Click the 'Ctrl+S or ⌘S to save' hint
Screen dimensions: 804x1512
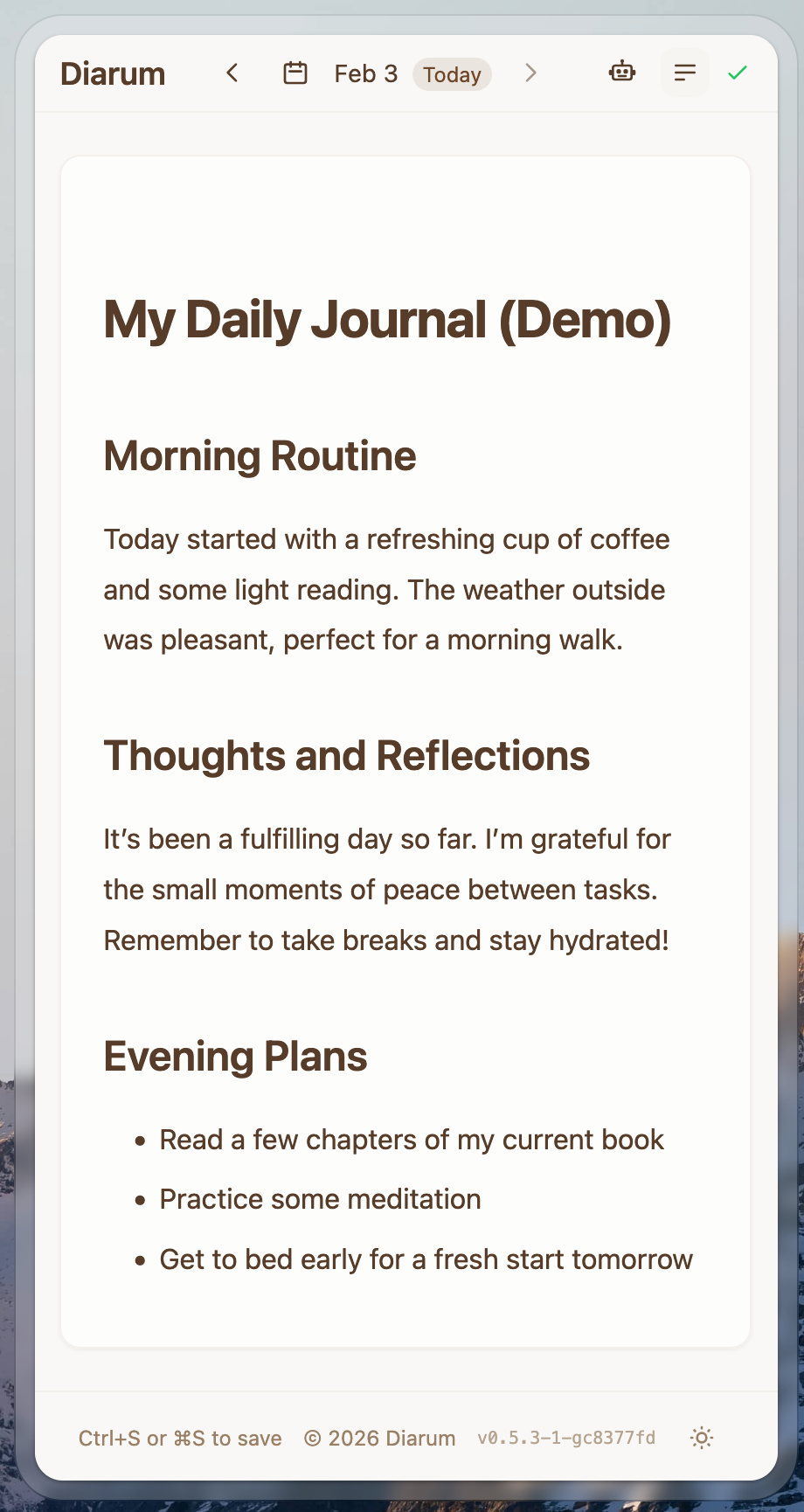(x=178, y=1438)
